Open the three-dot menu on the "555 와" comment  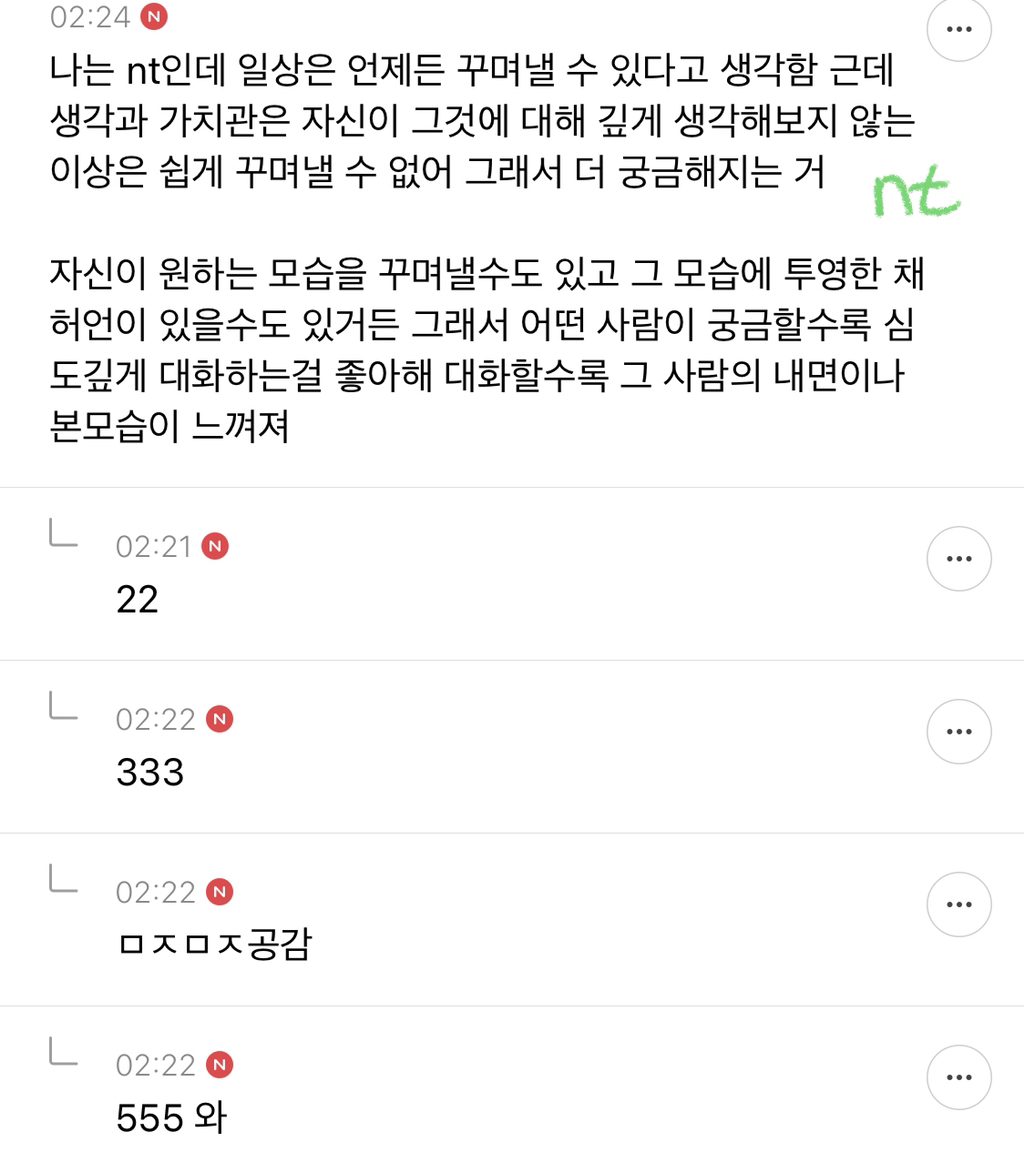(958, 1077)
